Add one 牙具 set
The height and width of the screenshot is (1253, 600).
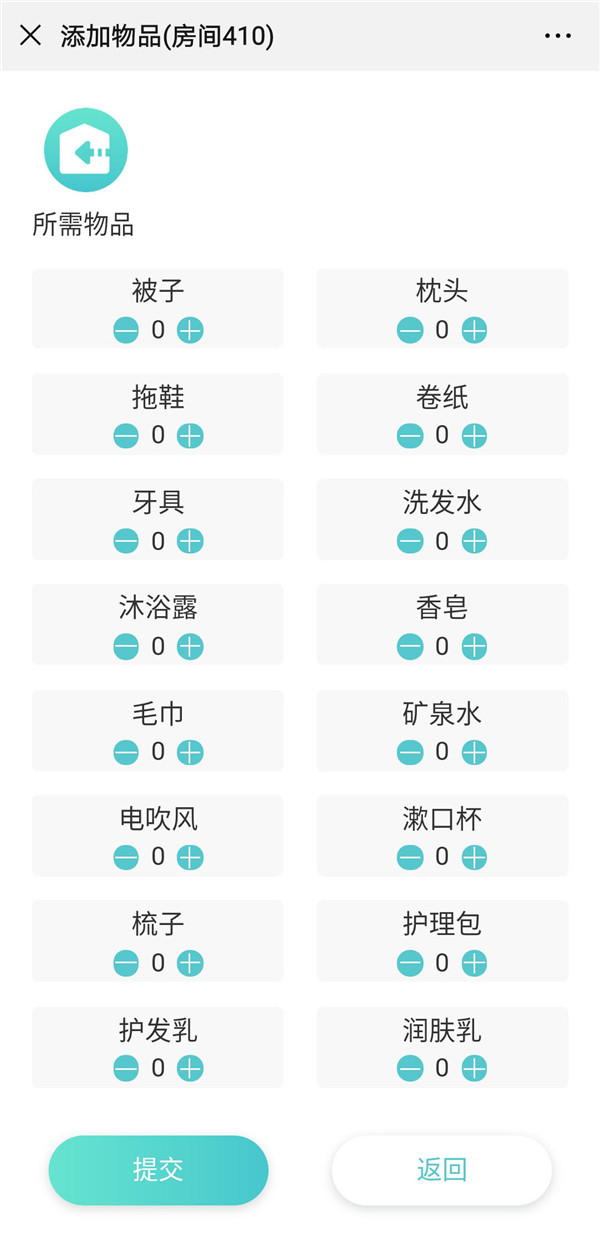(190, 541)
